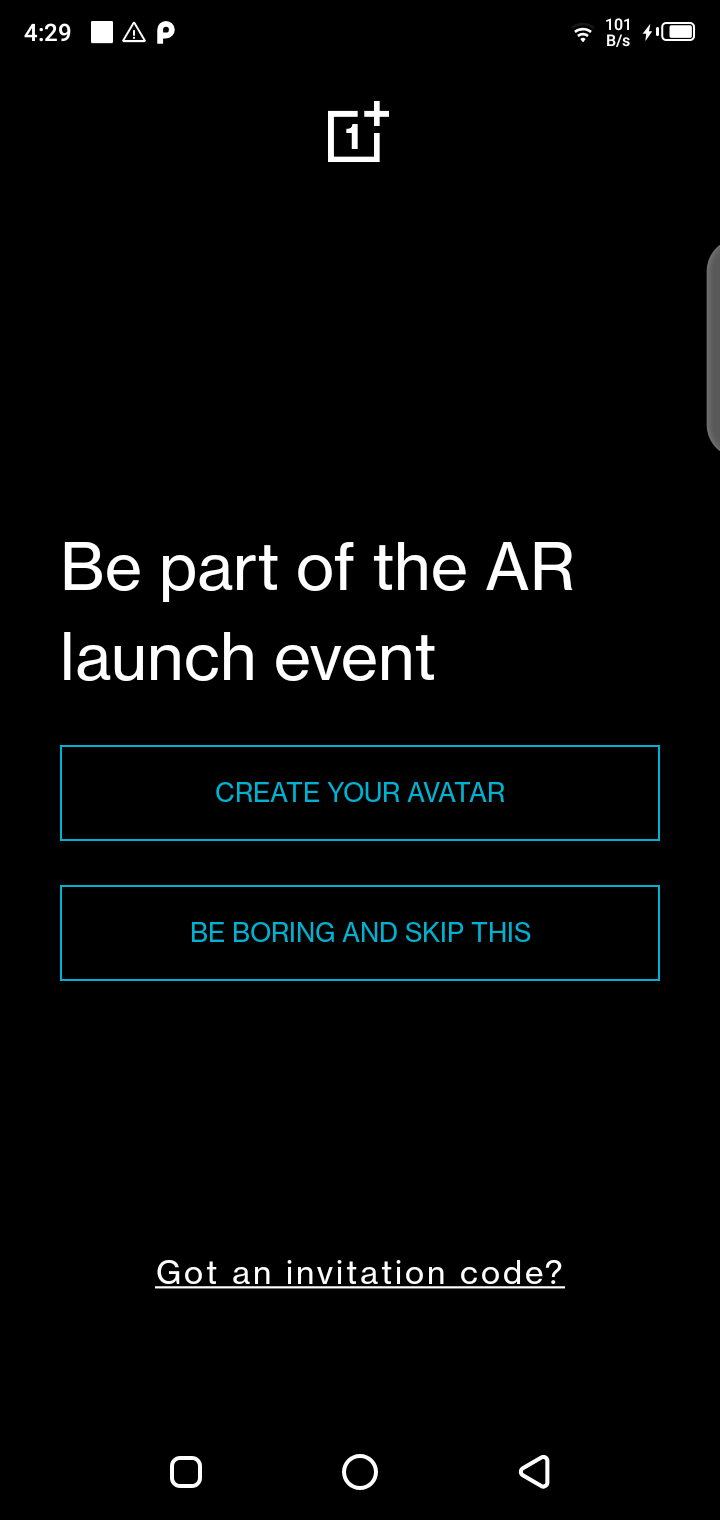Go back using the system back button

pos(534,1472)
